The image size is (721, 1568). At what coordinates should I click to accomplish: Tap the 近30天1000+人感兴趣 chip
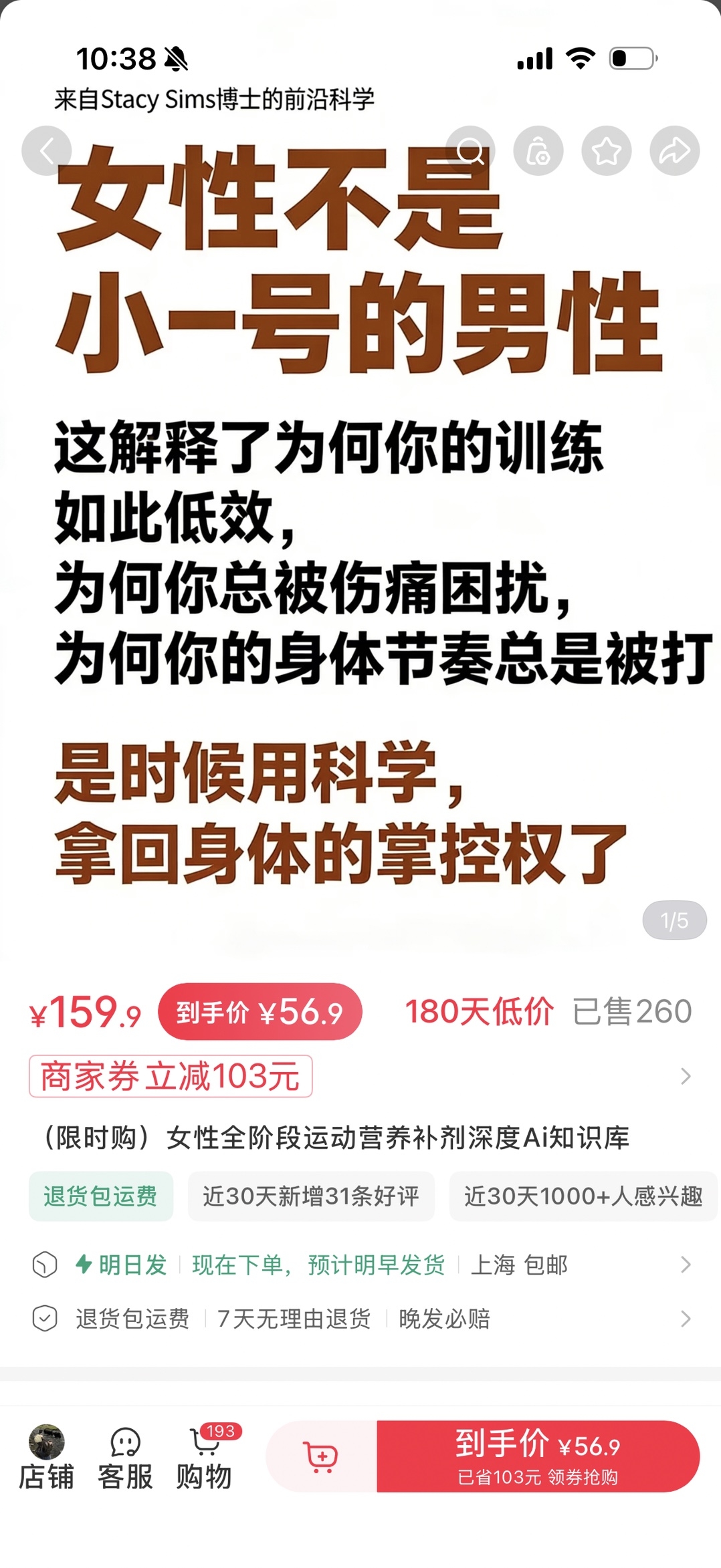point(584,1196)
